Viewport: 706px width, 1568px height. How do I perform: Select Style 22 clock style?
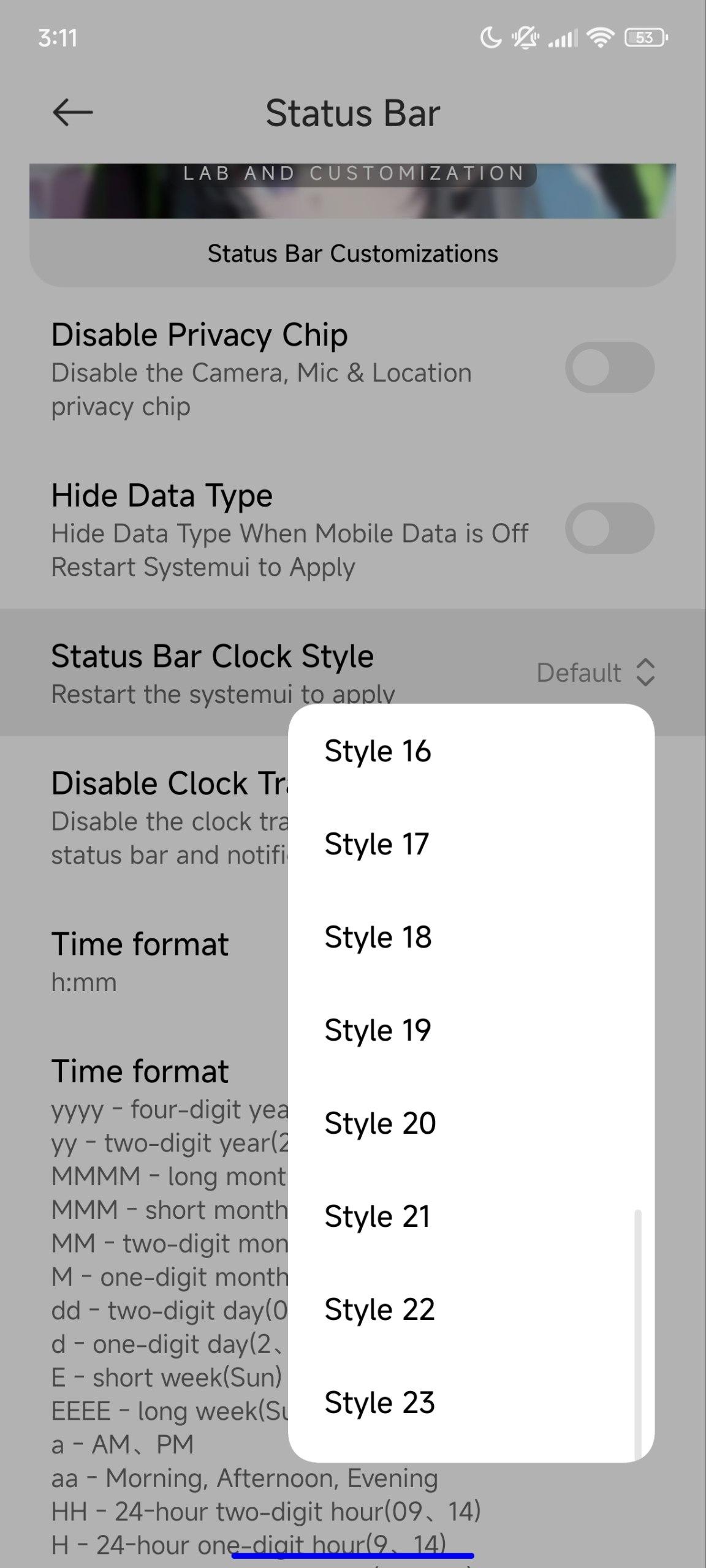pos(471,1310)
